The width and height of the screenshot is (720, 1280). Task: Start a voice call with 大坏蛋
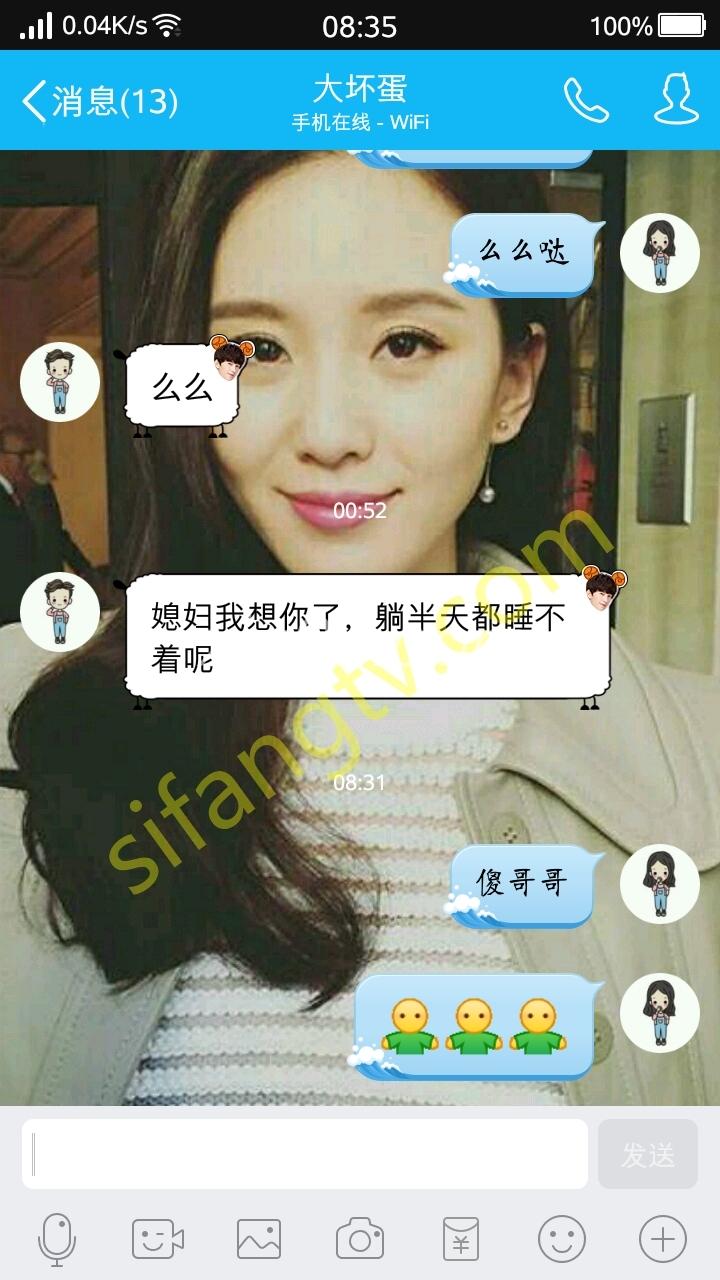(x=585, y=100)
